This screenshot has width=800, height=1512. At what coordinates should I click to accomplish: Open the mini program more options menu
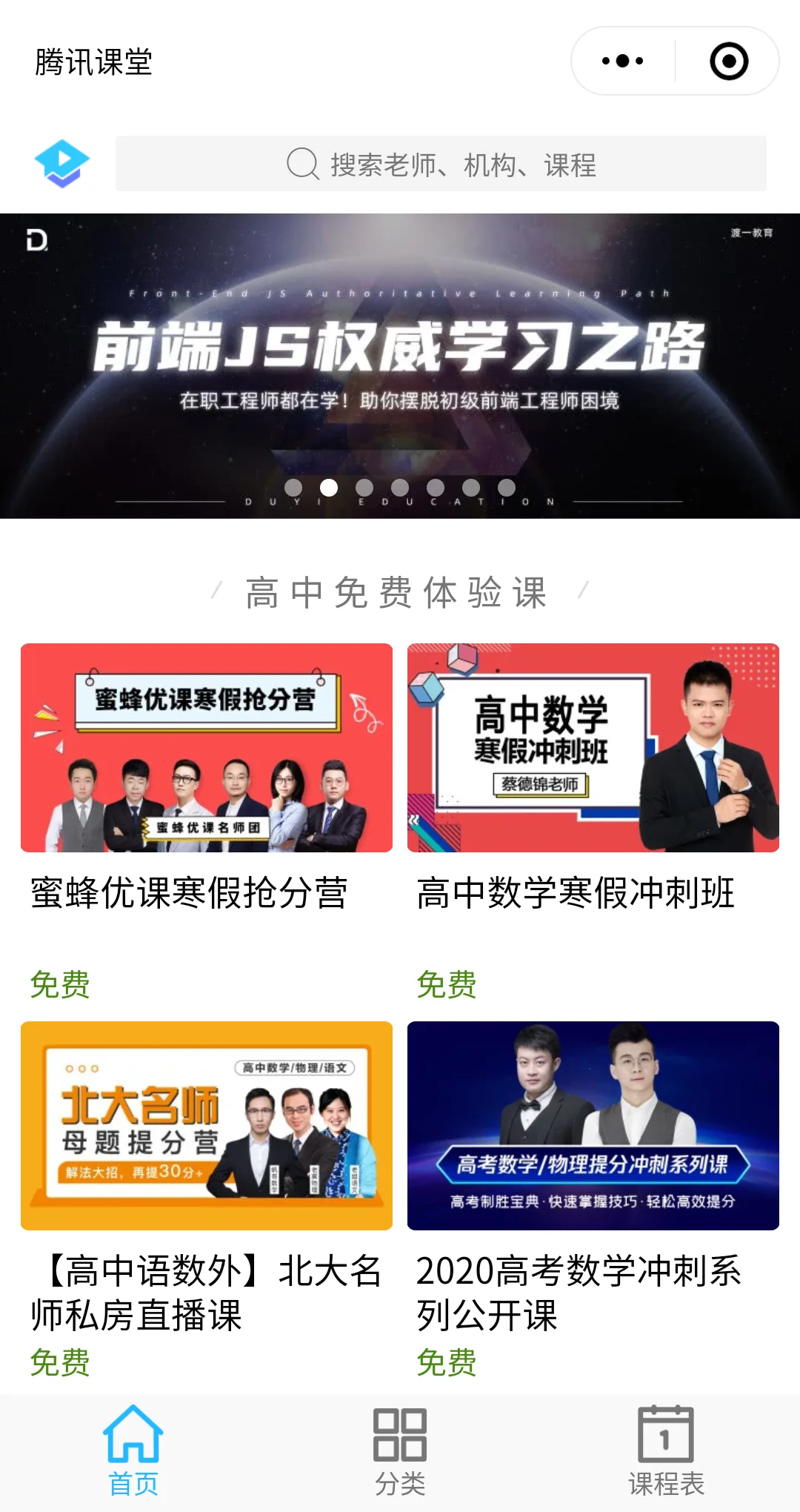pos(622,61)
